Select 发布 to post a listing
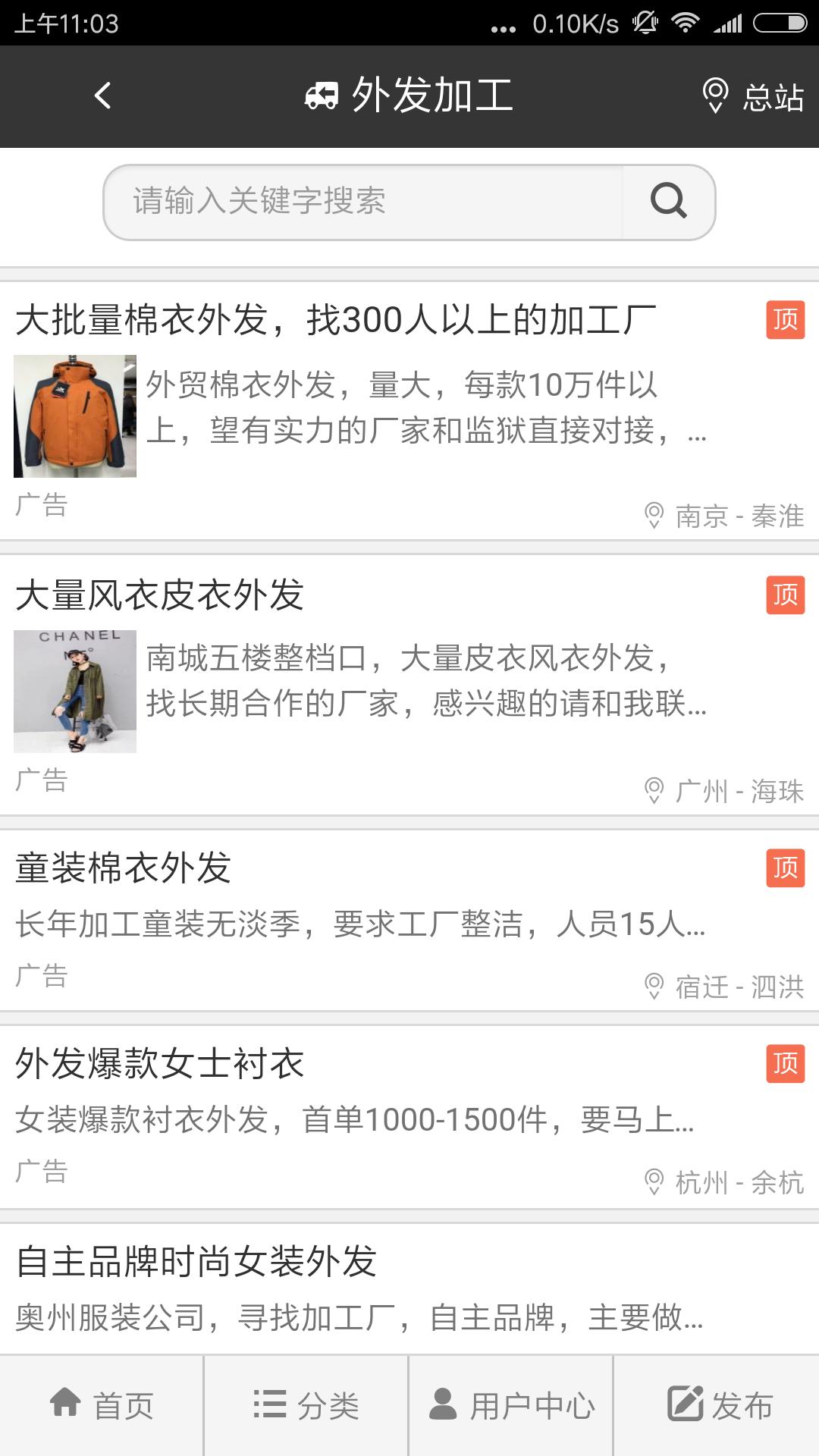 [x=717, y=1405]
